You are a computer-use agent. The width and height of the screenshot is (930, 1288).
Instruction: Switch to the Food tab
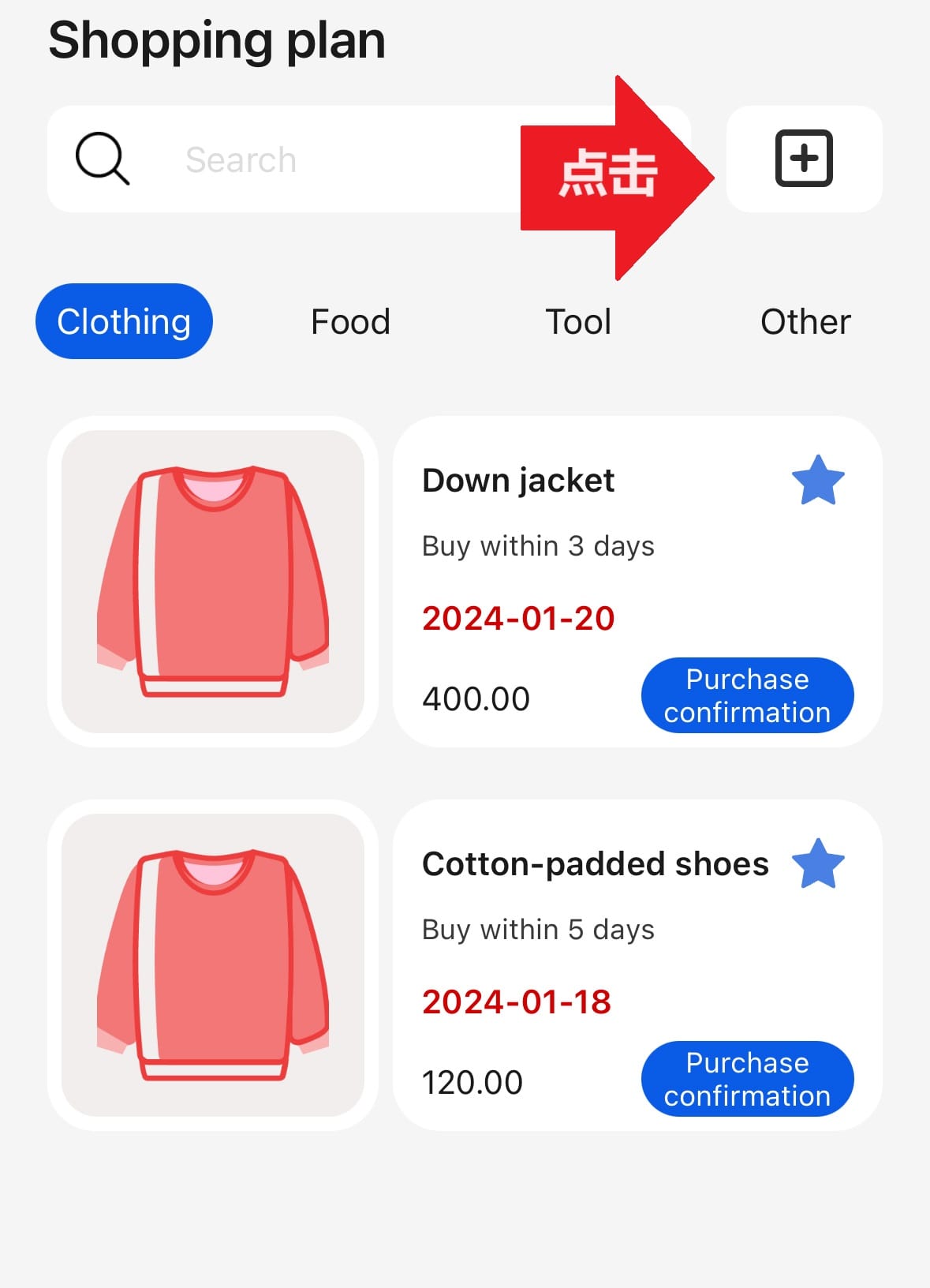coord(350,322)
